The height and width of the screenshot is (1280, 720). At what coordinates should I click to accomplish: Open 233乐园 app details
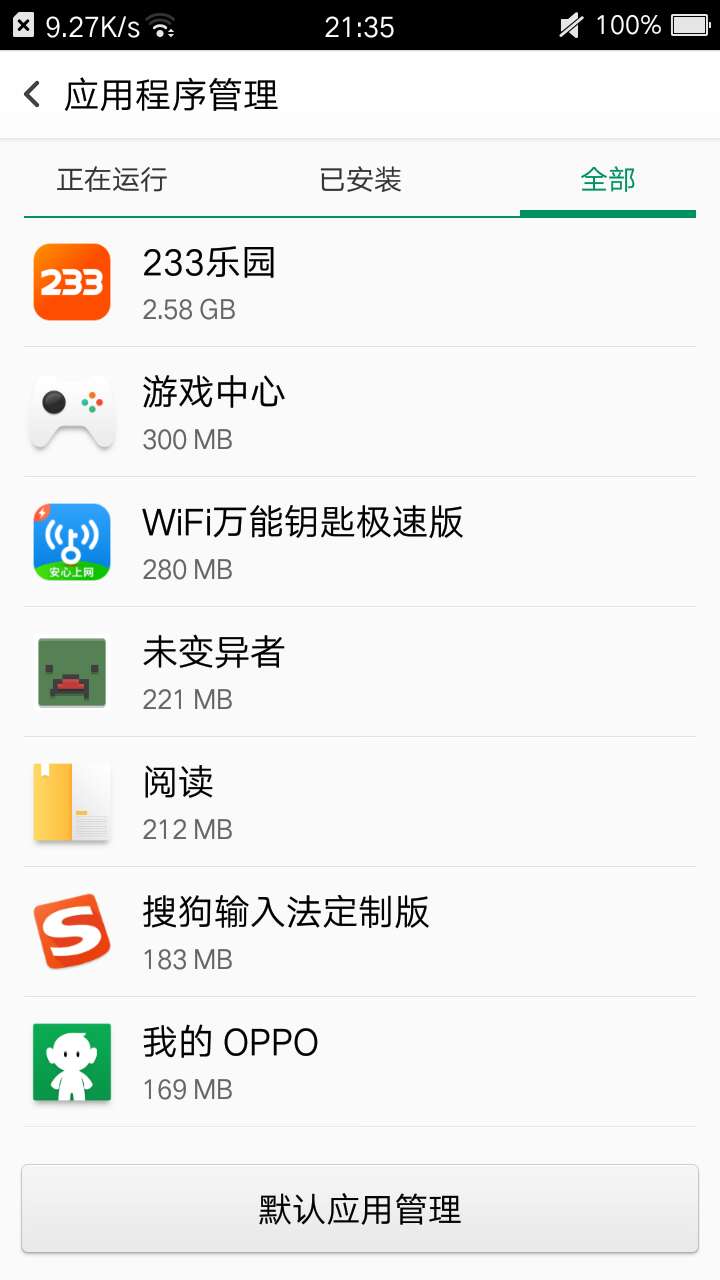point(360,282)
